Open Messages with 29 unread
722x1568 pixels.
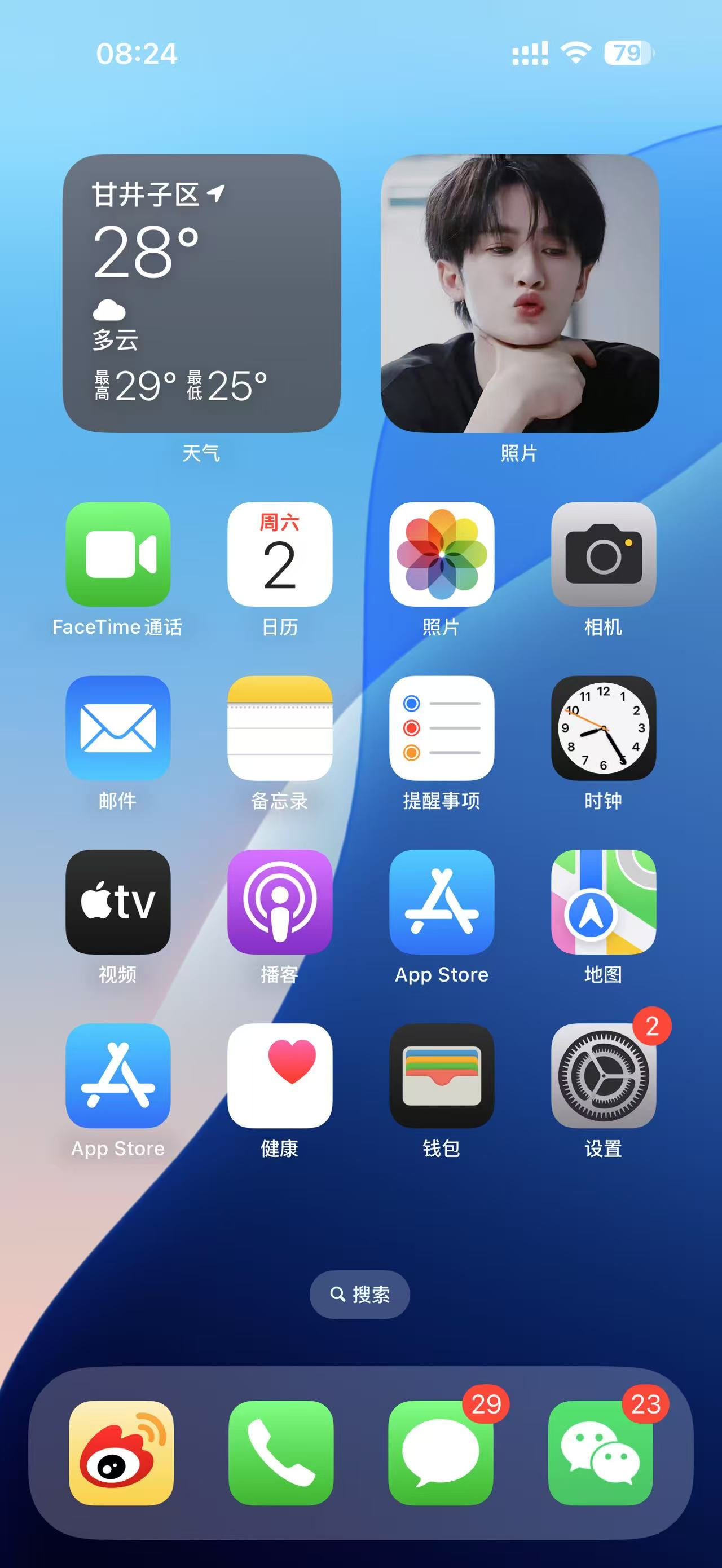tap(441, 1453)
